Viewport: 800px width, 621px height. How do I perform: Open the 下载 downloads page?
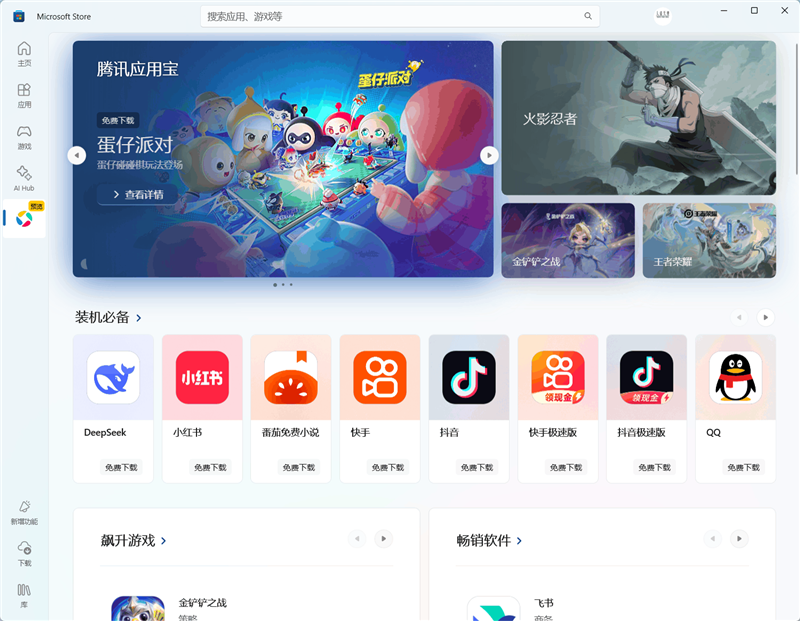pyautogui.click(x=24, y=553)
